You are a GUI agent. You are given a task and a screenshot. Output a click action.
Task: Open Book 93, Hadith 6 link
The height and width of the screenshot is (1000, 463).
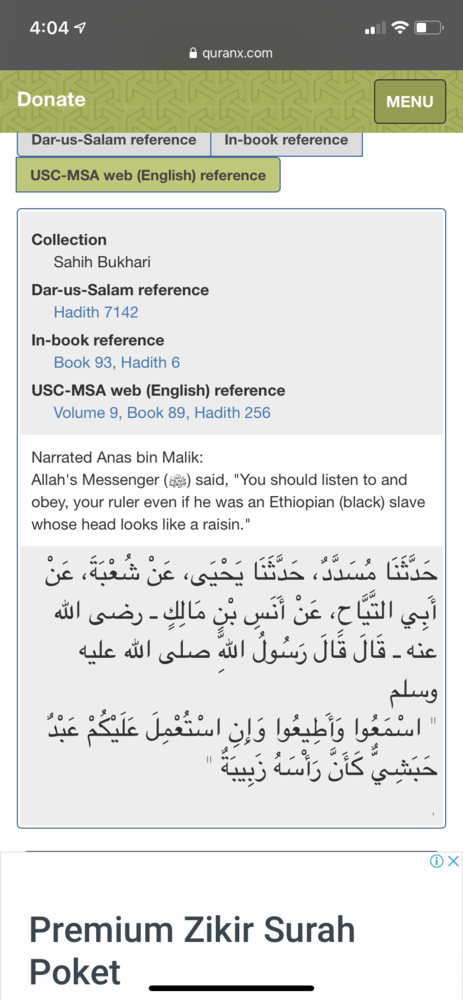[117, 363]
